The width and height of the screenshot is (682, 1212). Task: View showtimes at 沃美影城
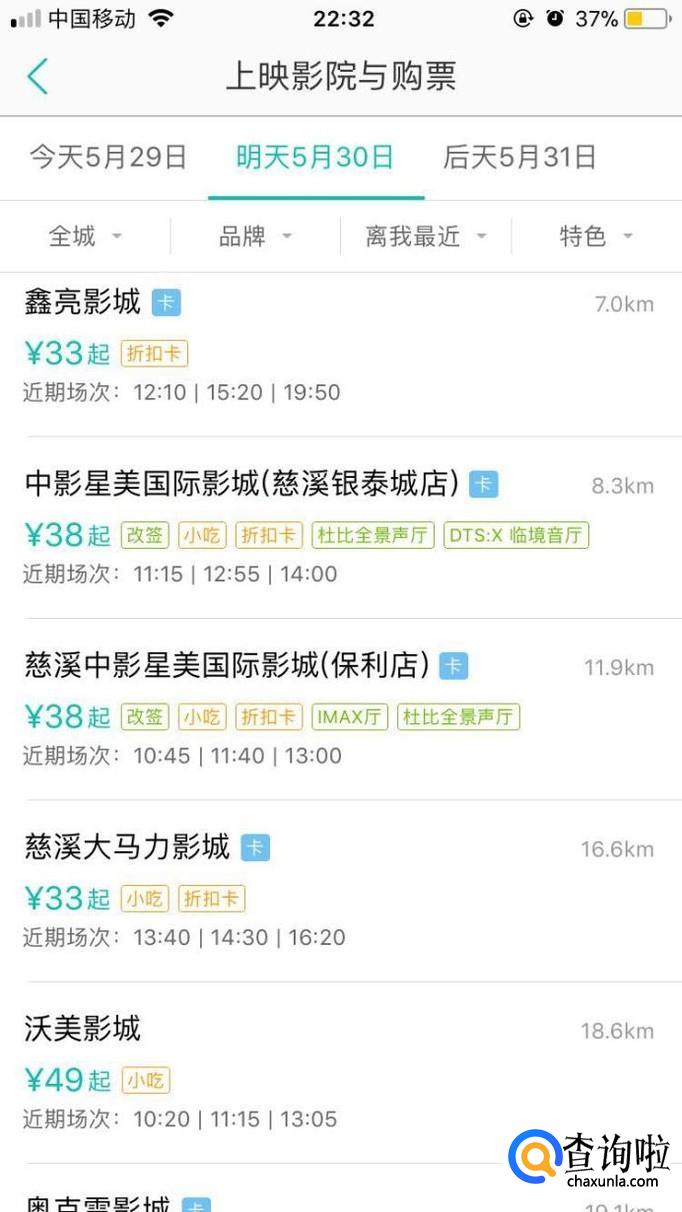[x=83, y=1029]
